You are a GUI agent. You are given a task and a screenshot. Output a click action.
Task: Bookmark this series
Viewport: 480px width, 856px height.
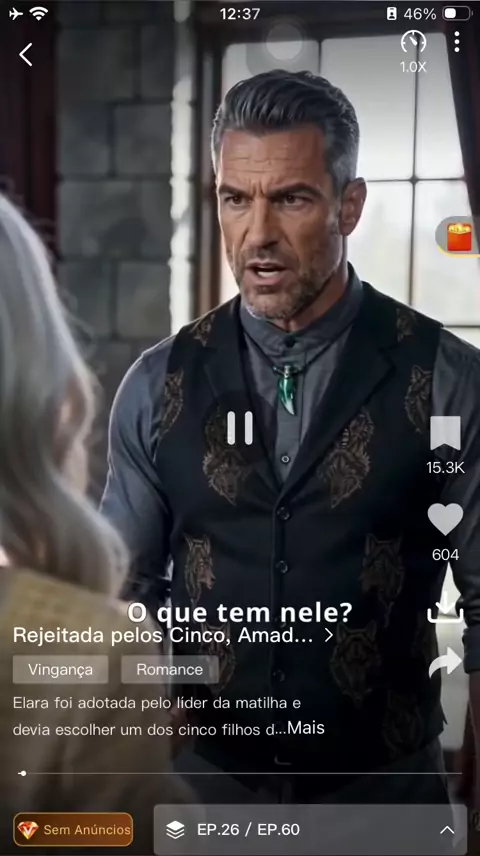click(445, 433)
